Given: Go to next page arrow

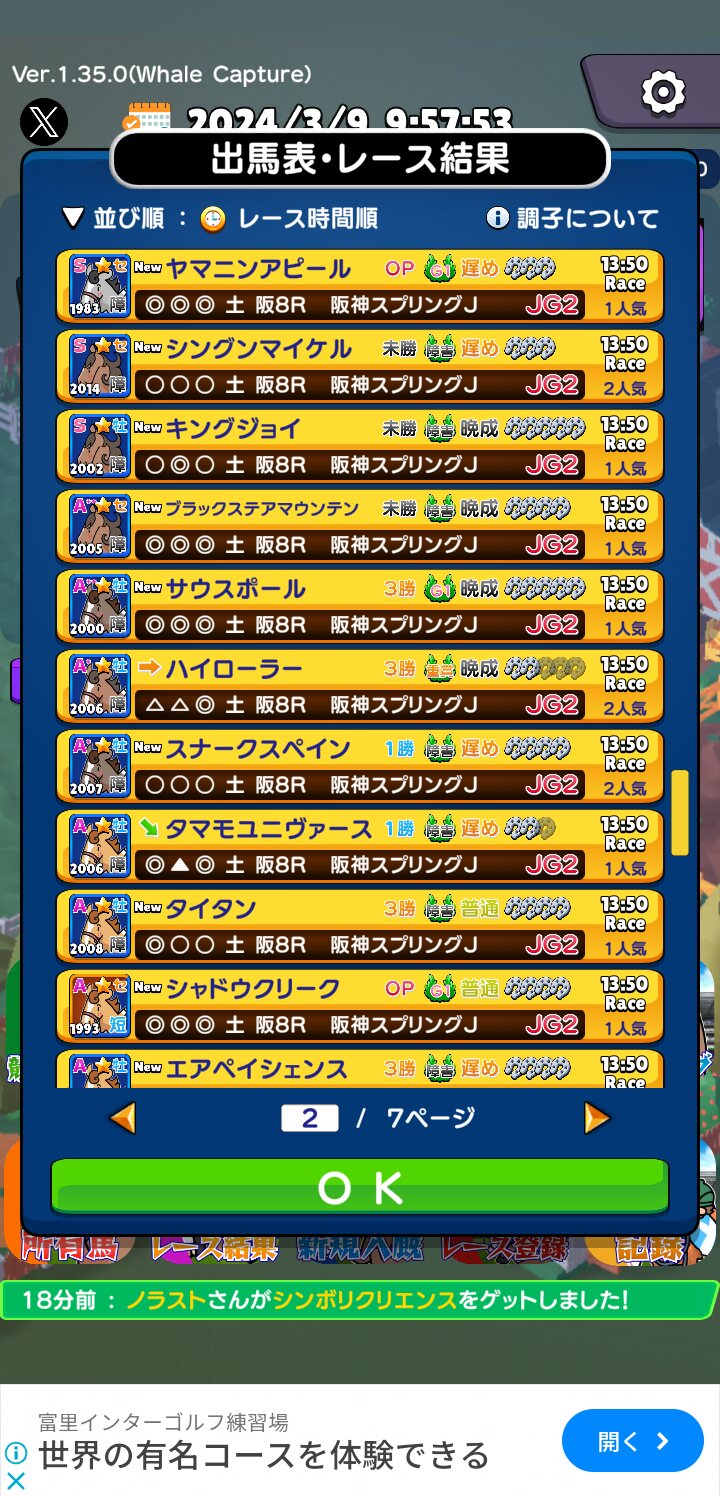Looking at the screenshot, I should [597, 1118].
